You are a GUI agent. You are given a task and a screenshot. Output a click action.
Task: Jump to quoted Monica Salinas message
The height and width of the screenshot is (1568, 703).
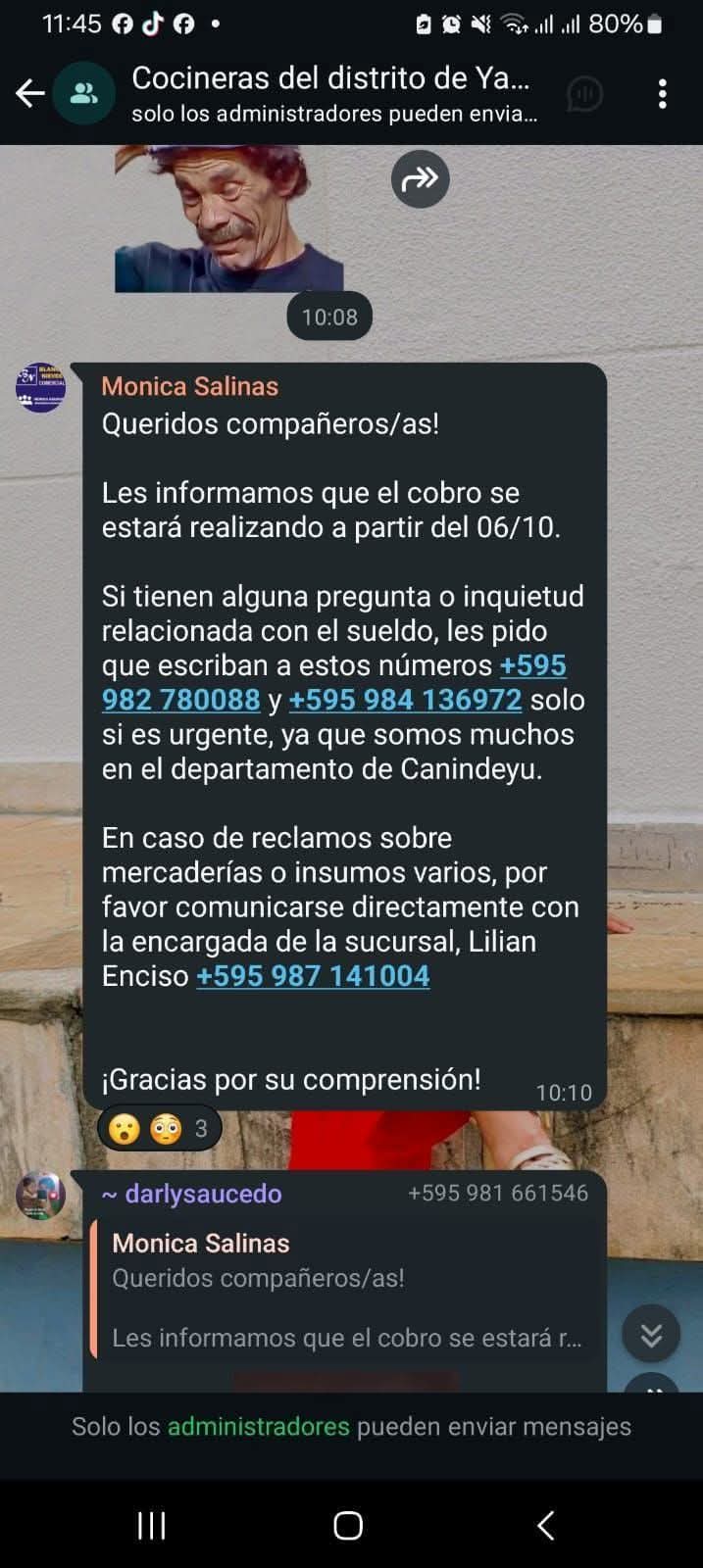tap(343, 1290)
